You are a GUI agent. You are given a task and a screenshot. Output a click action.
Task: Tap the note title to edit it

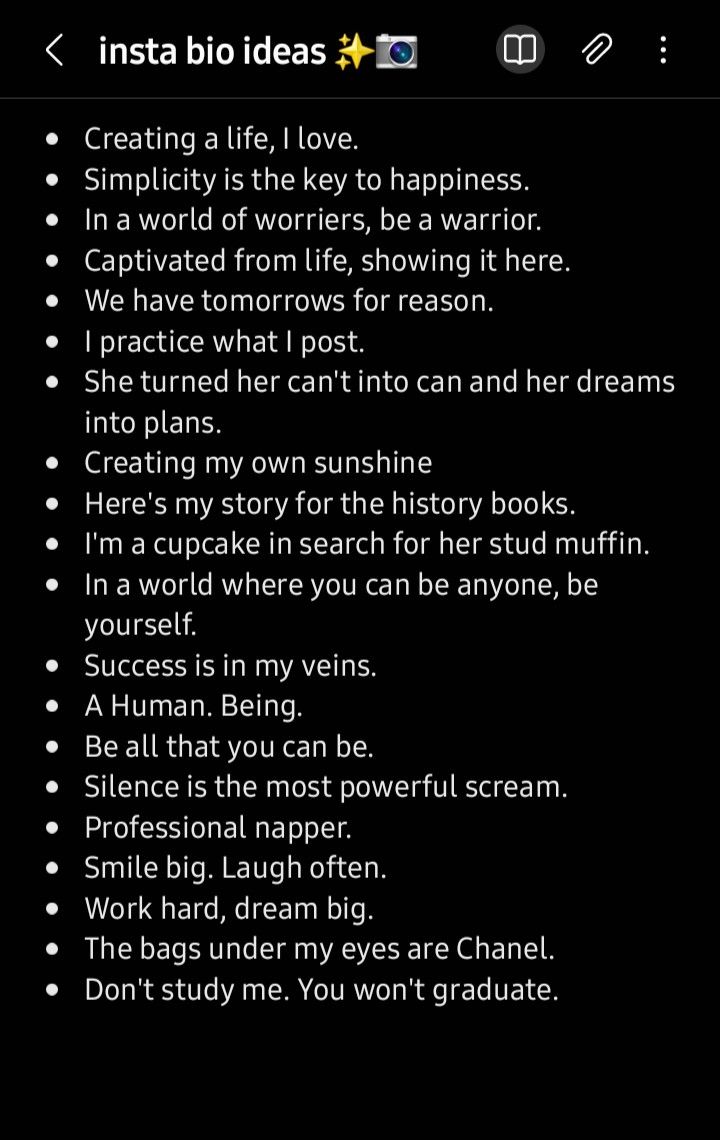click(x=257, y=51)
